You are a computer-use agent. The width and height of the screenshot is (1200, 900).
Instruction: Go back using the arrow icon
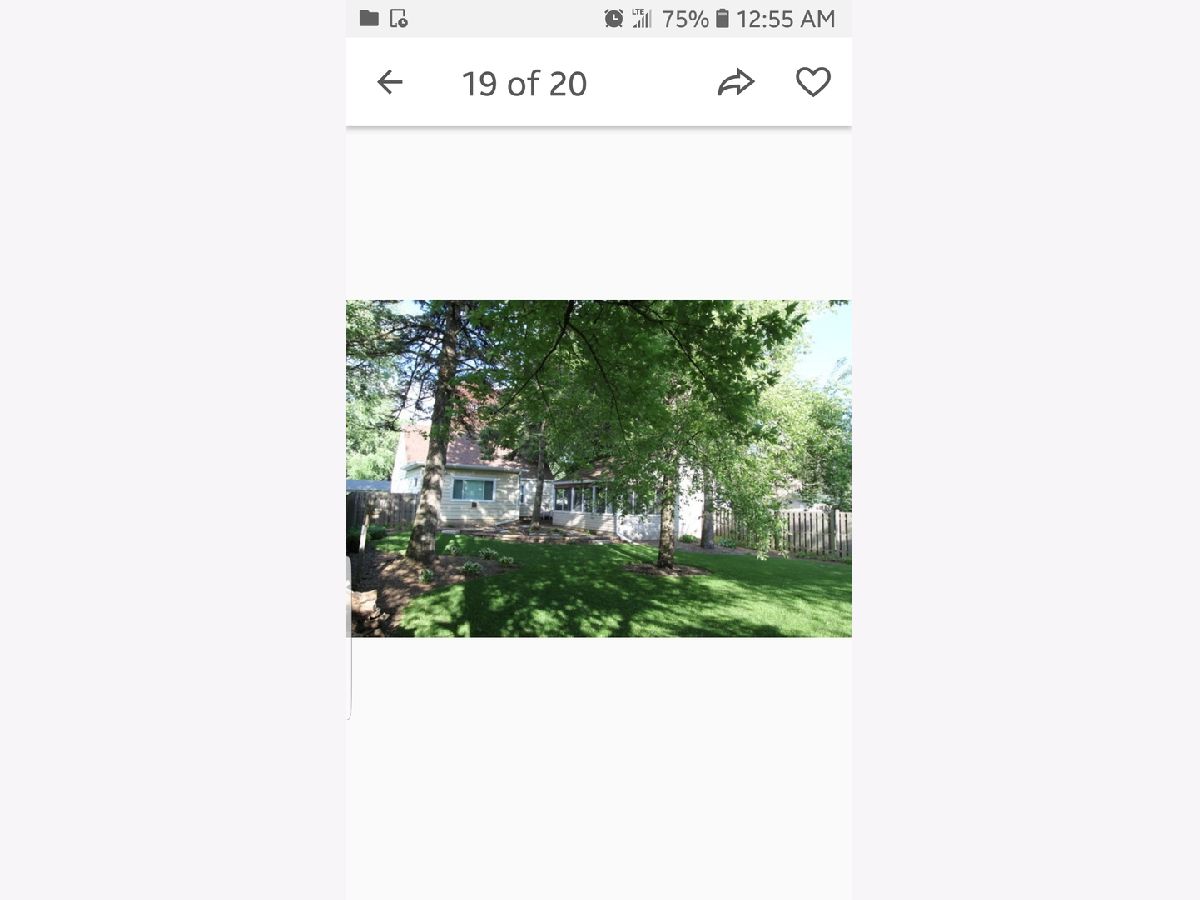click(x=389, y=82)
